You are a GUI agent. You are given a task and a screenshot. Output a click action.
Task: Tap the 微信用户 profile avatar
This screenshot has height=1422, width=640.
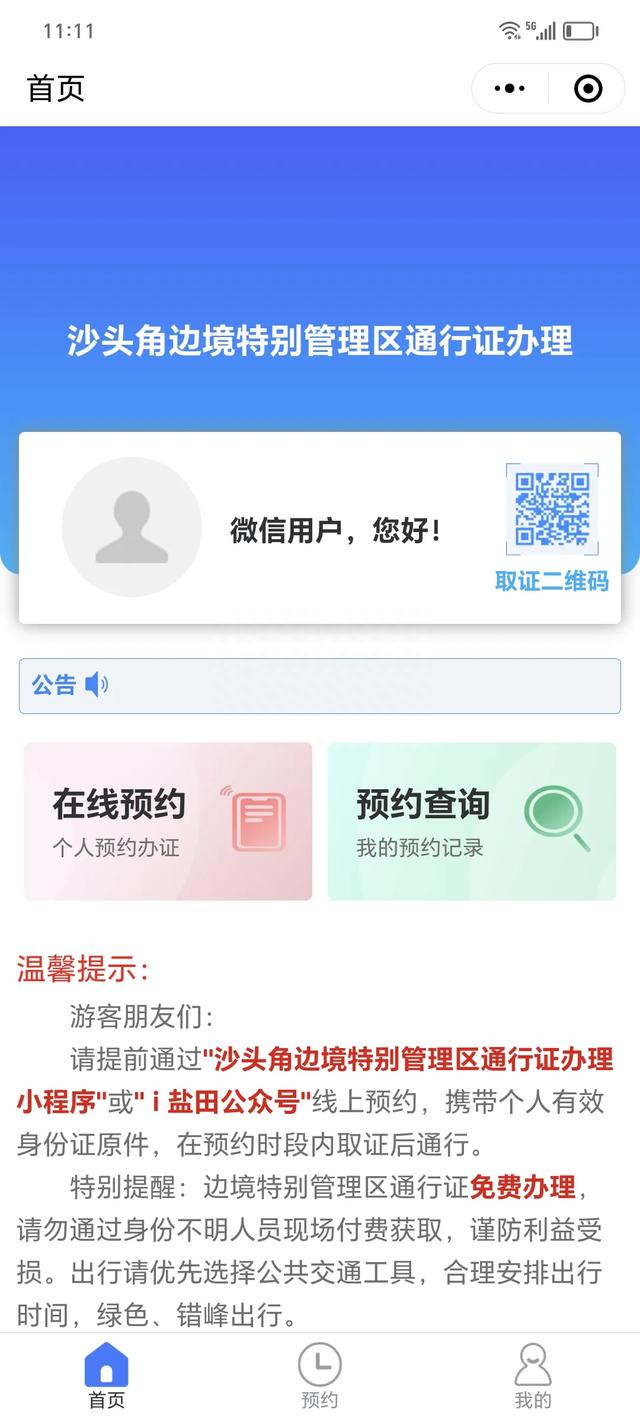click(131, 528)
